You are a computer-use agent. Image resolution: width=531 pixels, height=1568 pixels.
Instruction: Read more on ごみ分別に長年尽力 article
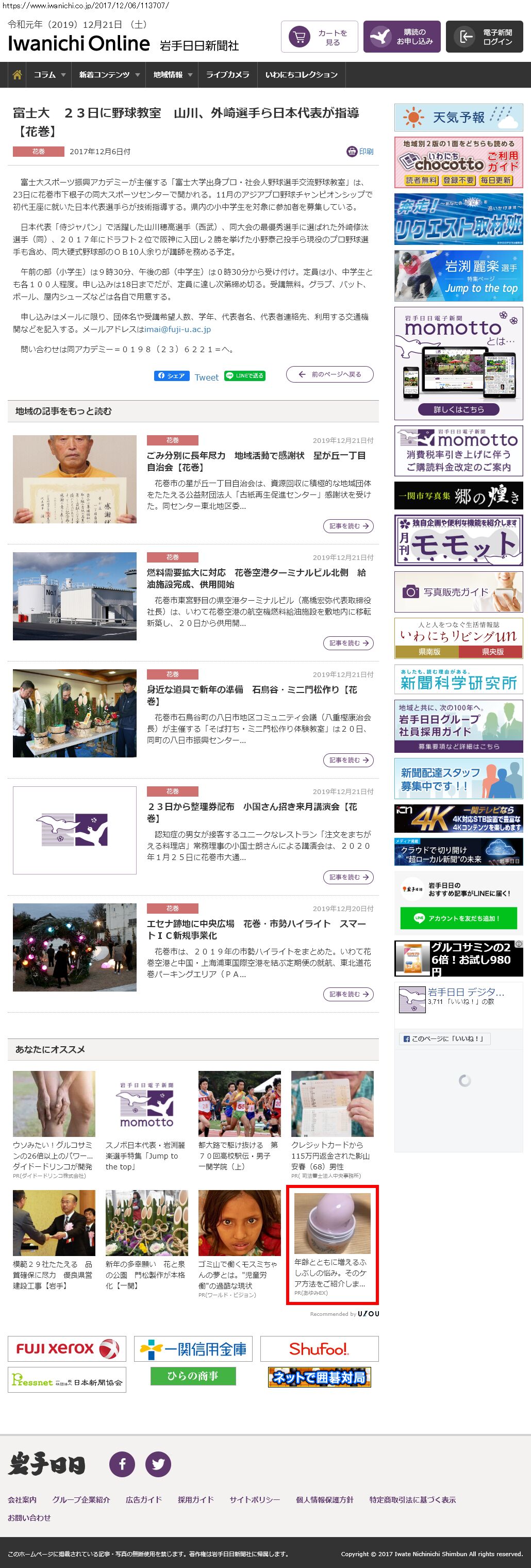(x=348, y=526)
